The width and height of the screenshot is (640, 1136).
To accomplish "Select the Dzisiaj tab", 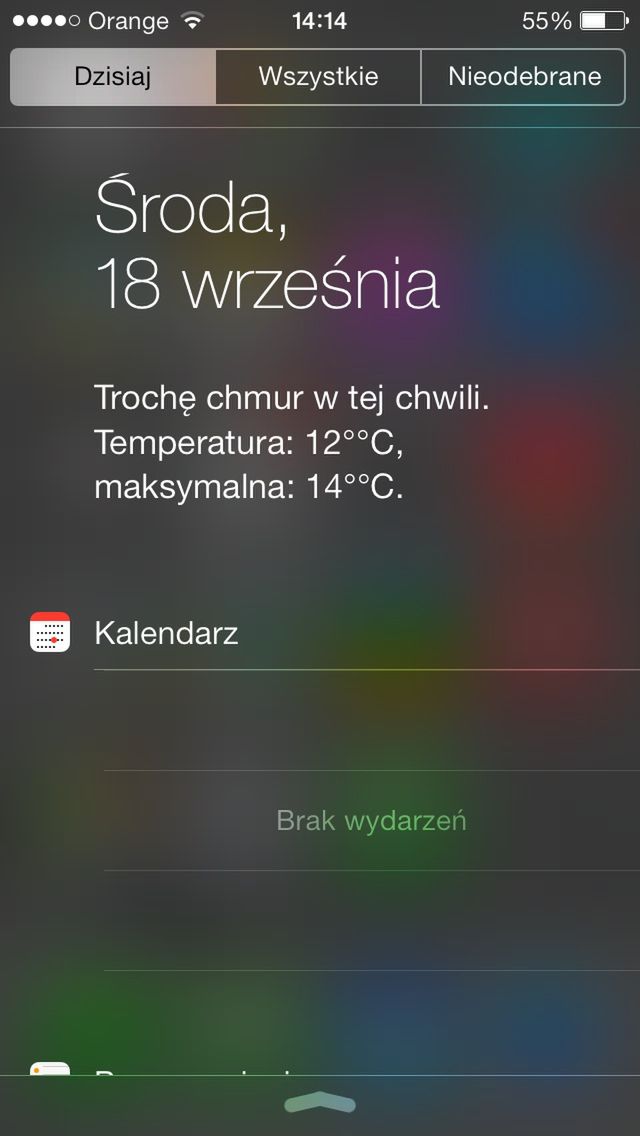I will click(113, 77).
